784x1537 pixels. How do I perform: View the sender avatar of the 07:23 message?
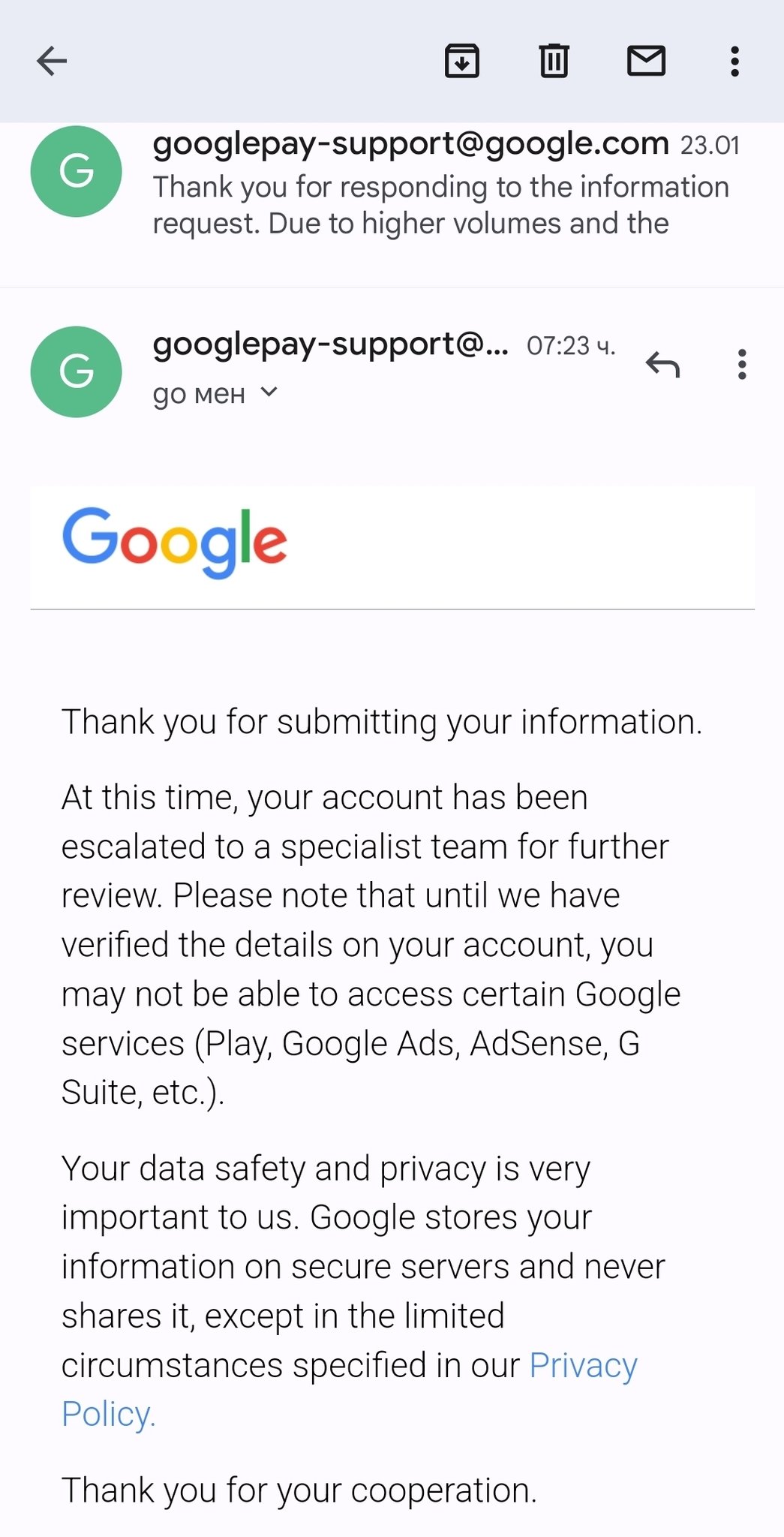coord(76,371)
